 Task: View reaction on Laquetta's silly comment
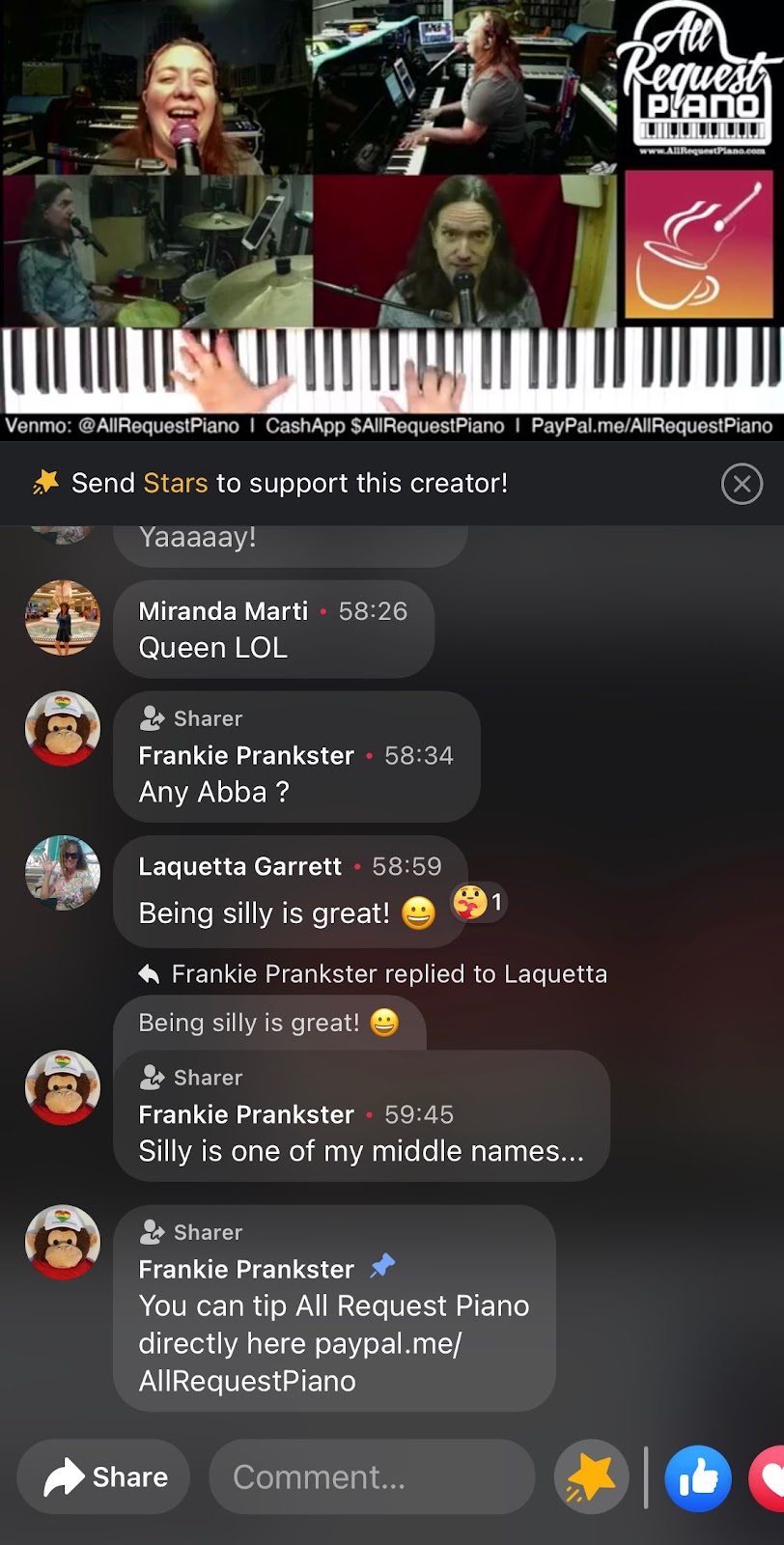pyautogui.click(x=480, y=903)
